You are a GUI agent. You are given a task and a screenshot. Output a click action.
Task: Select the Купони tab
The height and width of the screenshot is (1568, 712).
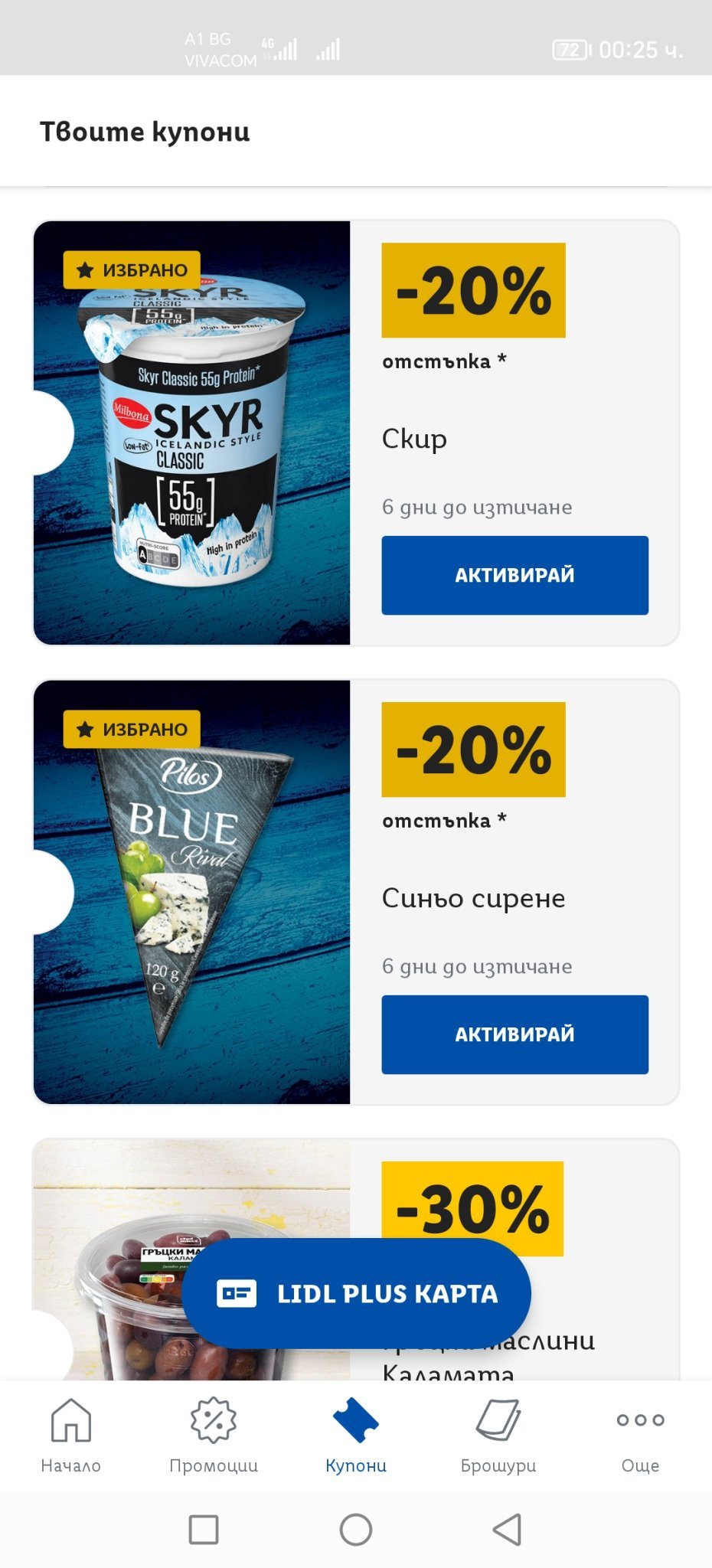point(356,1434)
